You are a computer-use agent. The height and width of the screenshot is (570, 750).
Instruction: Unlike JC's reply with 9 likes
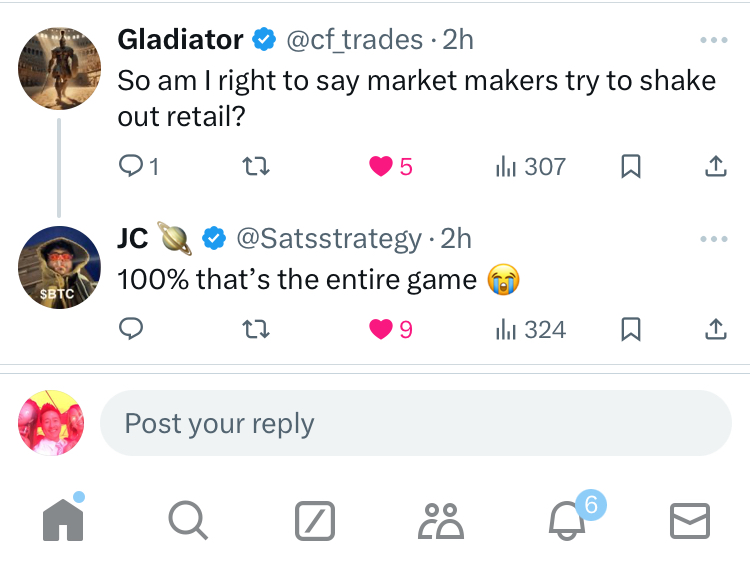coord(381,329)
